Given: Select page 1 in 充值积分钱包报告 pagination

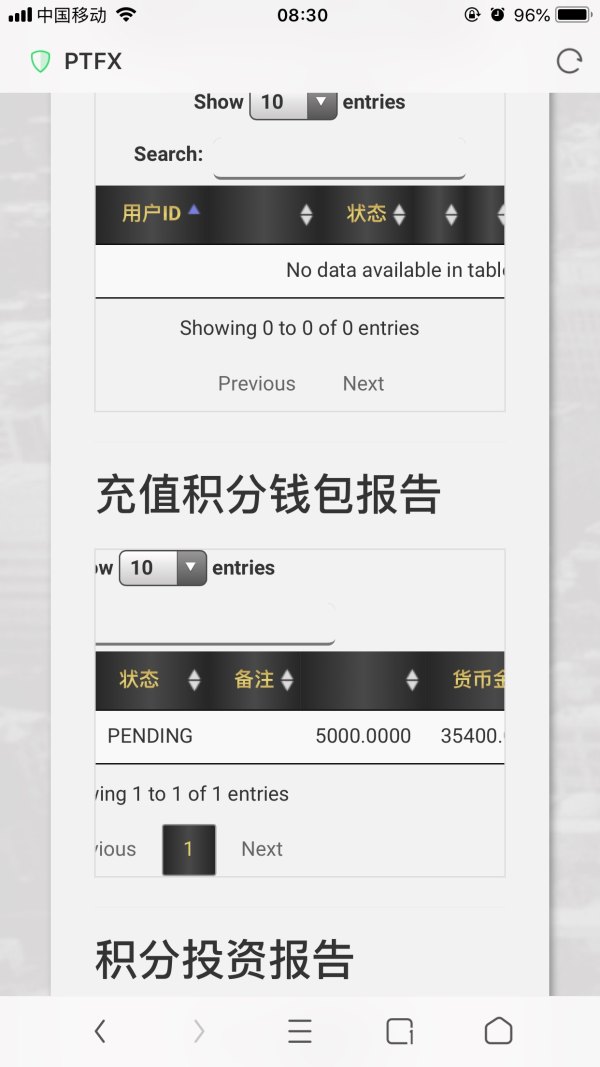Looking at the screenshot, I should pos(188,849).
